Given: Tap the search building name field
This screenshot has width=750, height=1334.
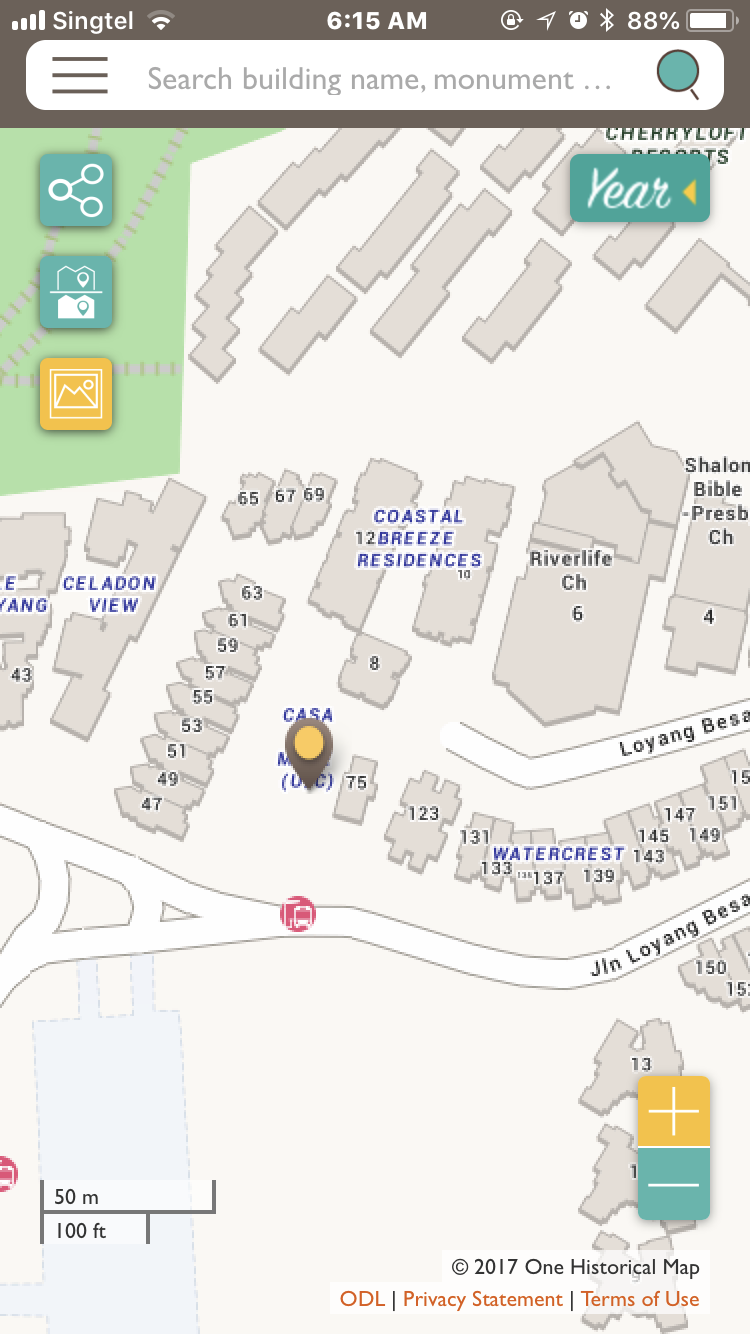Looking at the screenshot, I should click(x=380, y=78).
